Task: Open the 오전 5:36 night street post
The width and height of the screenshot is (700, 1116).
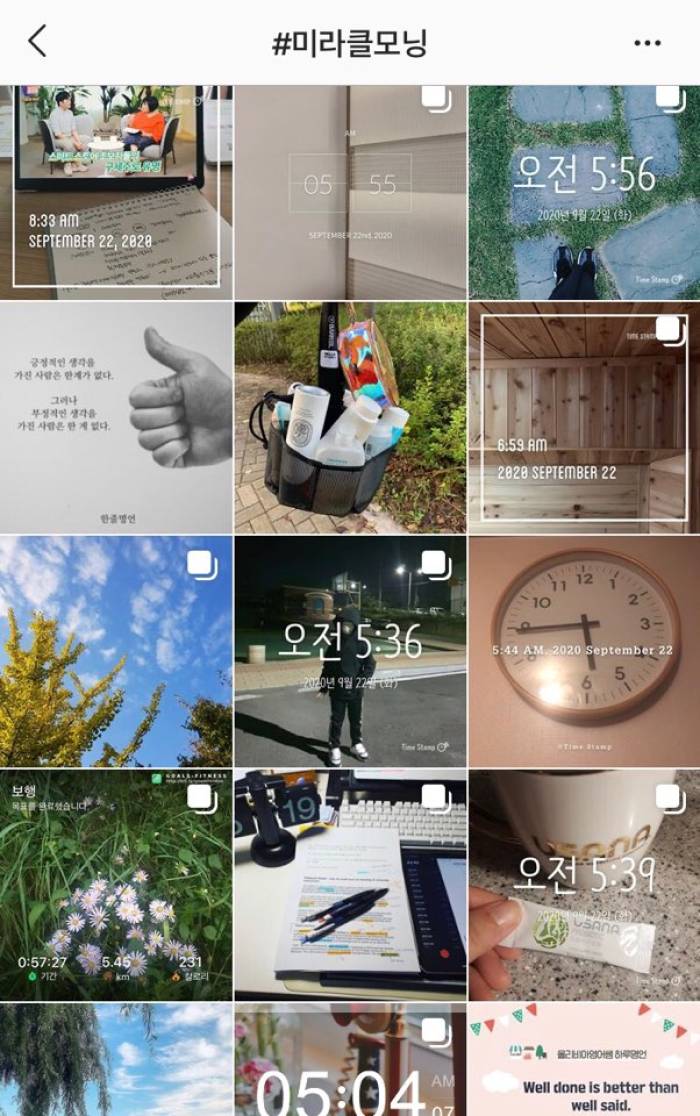Action: point(350,651)
